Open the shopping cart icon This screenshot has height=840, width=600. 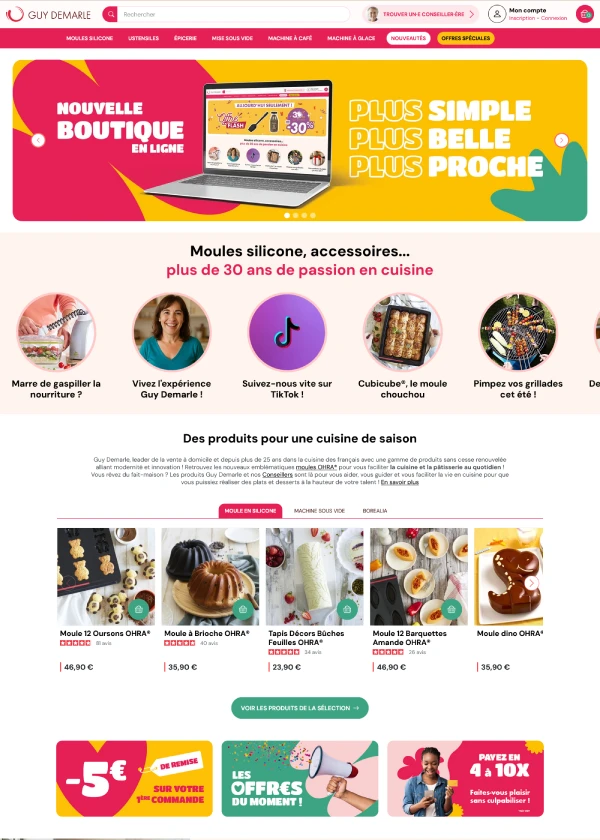coord(584,14)
